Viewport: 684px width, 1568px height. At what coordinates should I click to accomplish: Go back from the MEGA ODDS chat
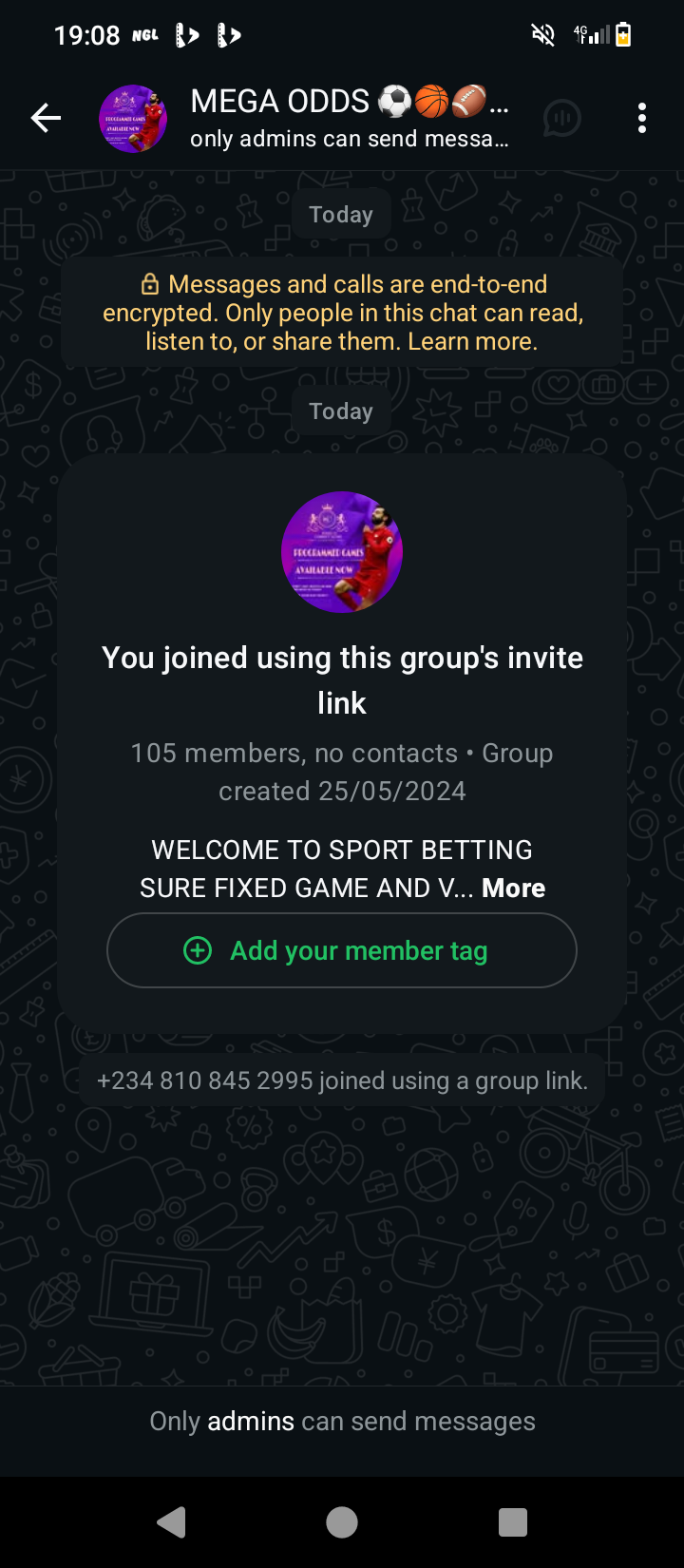click(x=46, y=118)
